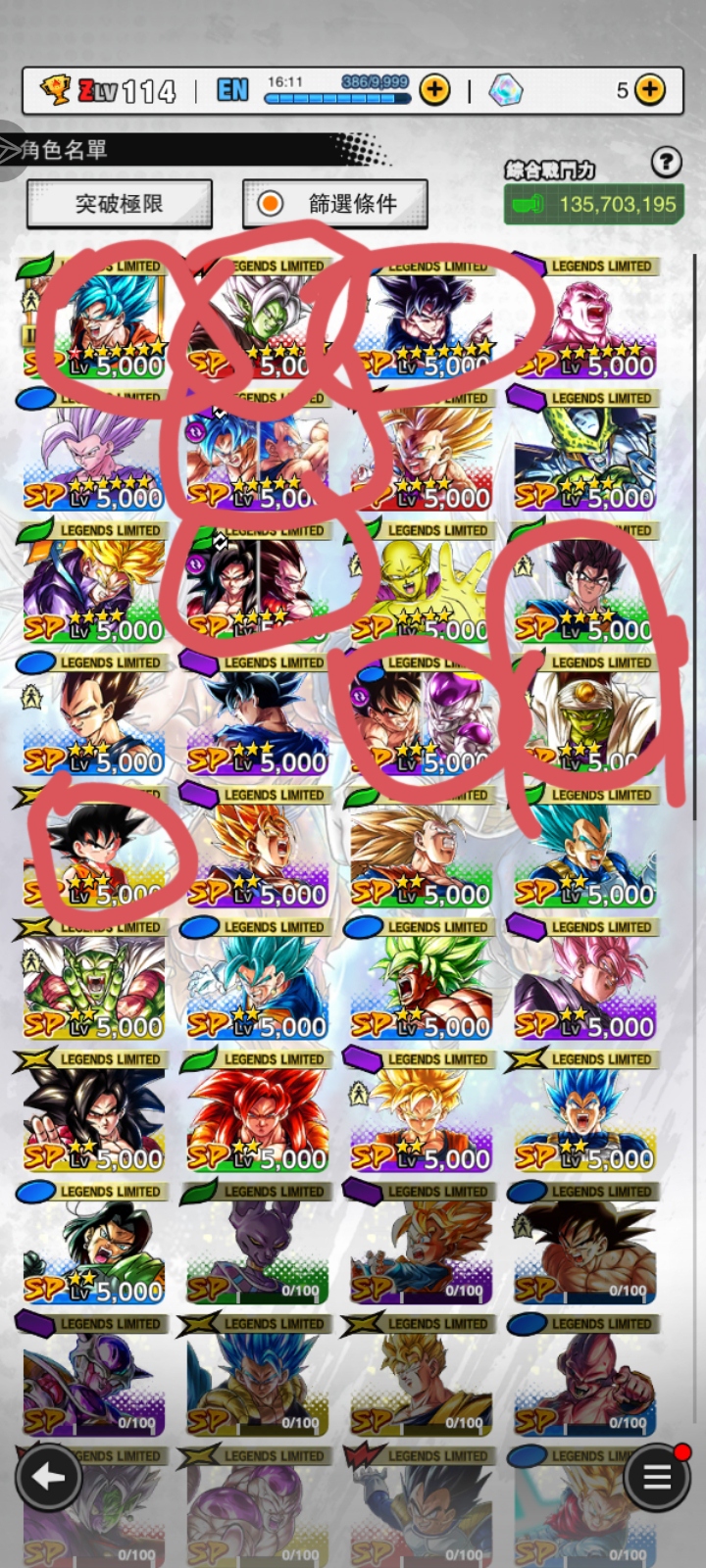Tap the 突破極限 button
Screen dimensions: 706x1568
[119, 204]
